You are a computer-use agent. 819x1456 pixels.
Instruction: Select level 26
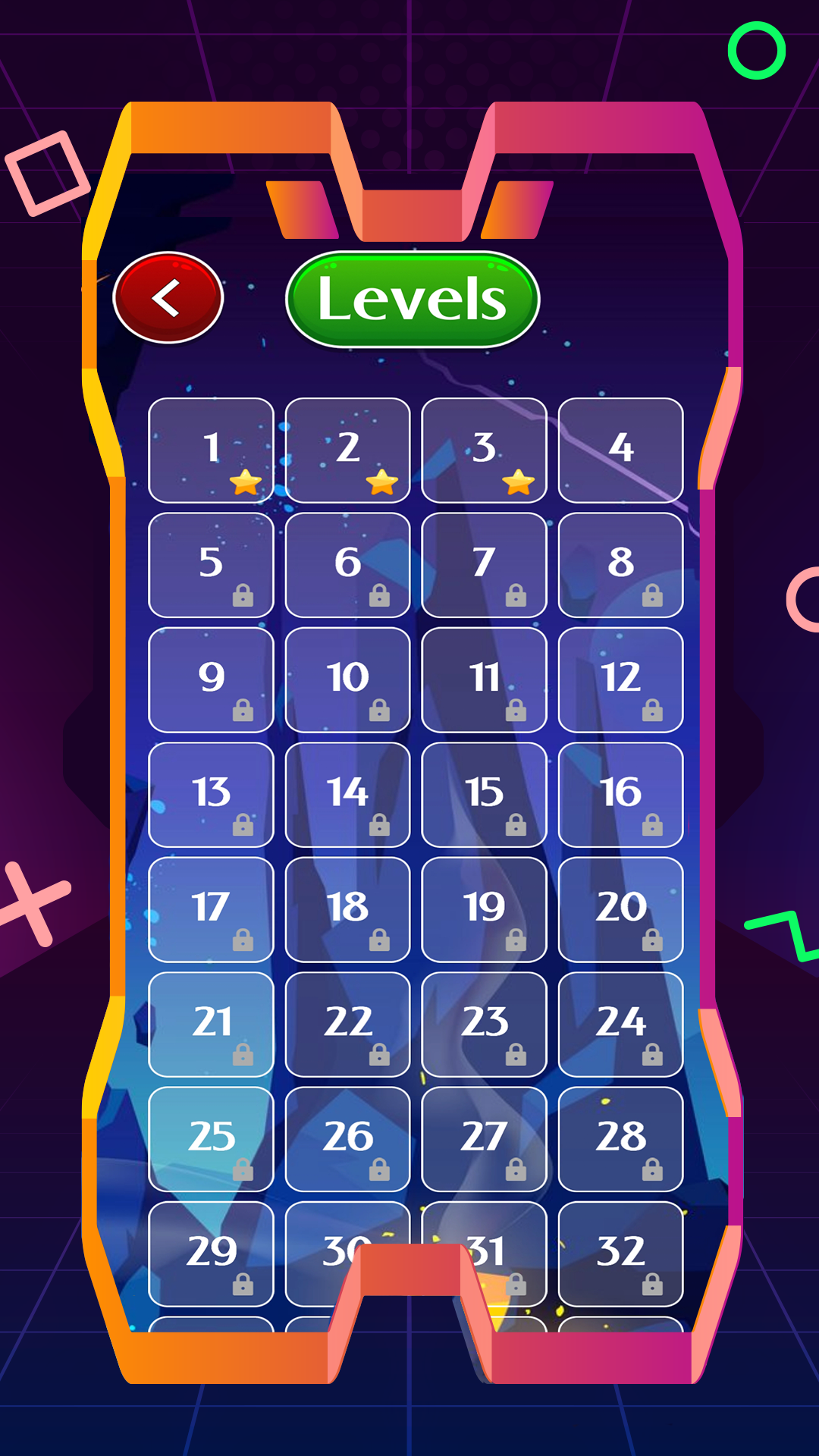(x=347, y=1139)
